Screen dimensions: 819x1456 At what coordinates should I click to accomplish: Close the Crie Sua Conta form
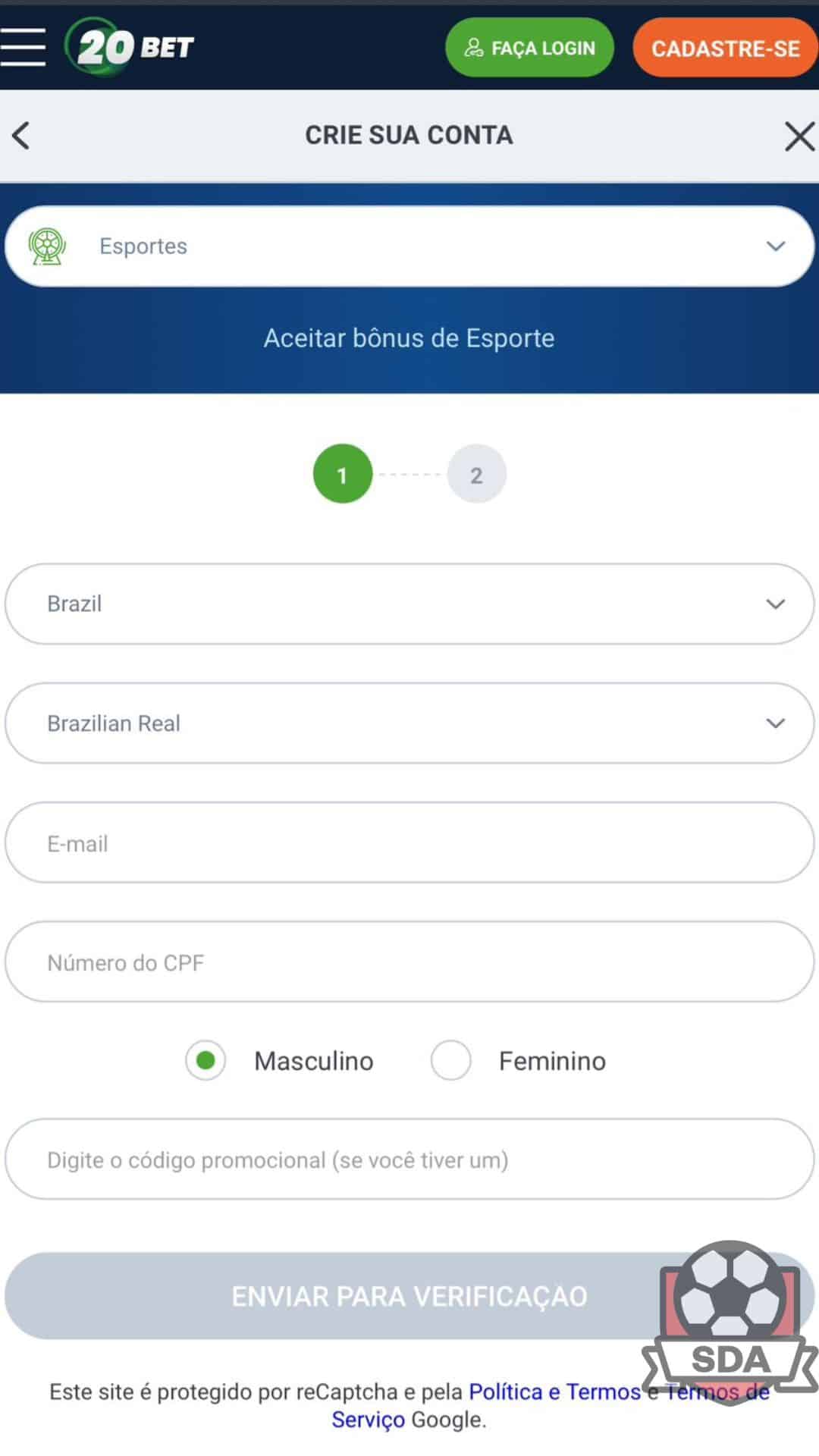pos(799,136)
